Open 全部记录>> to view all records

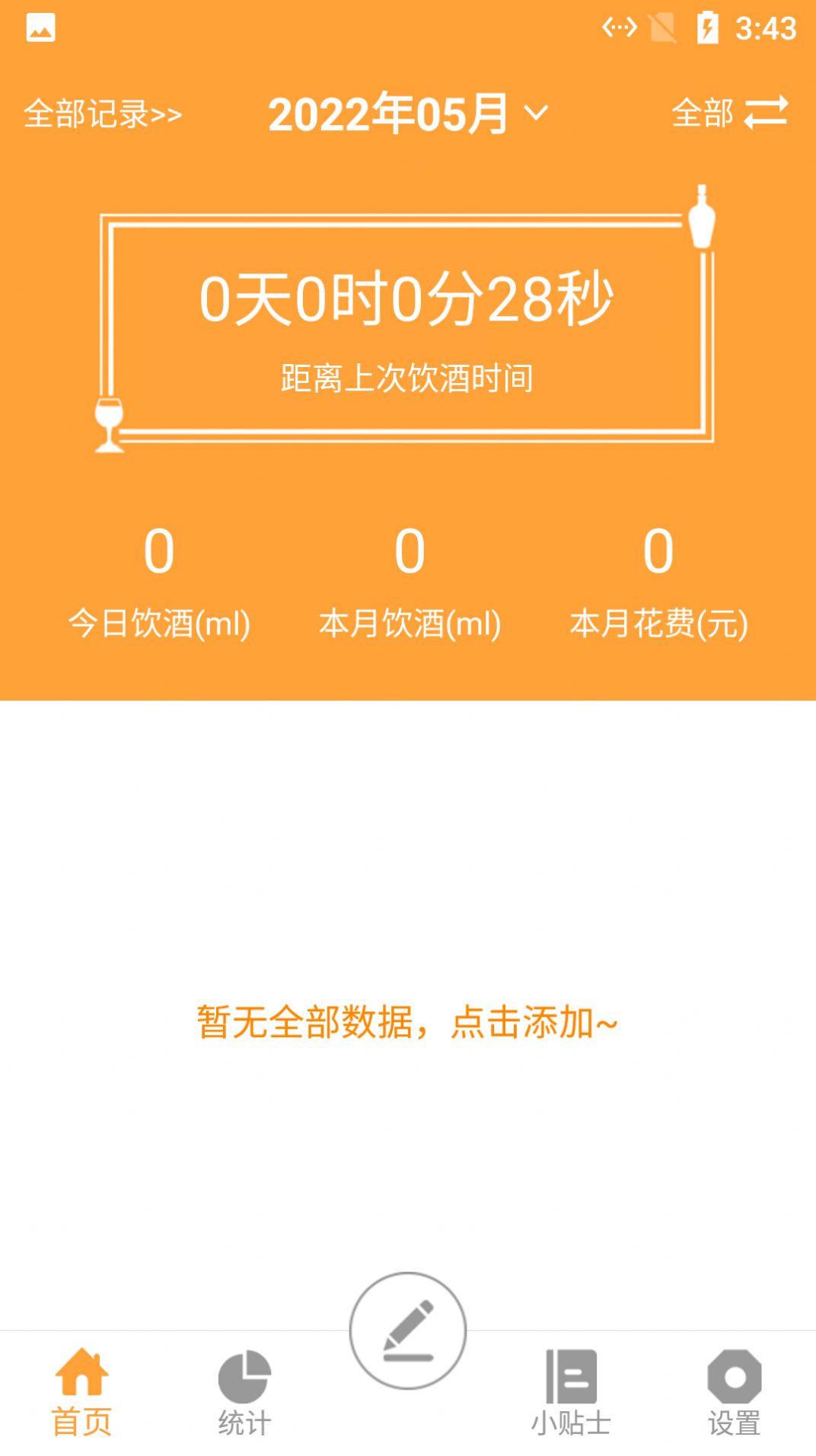[103, 113]
